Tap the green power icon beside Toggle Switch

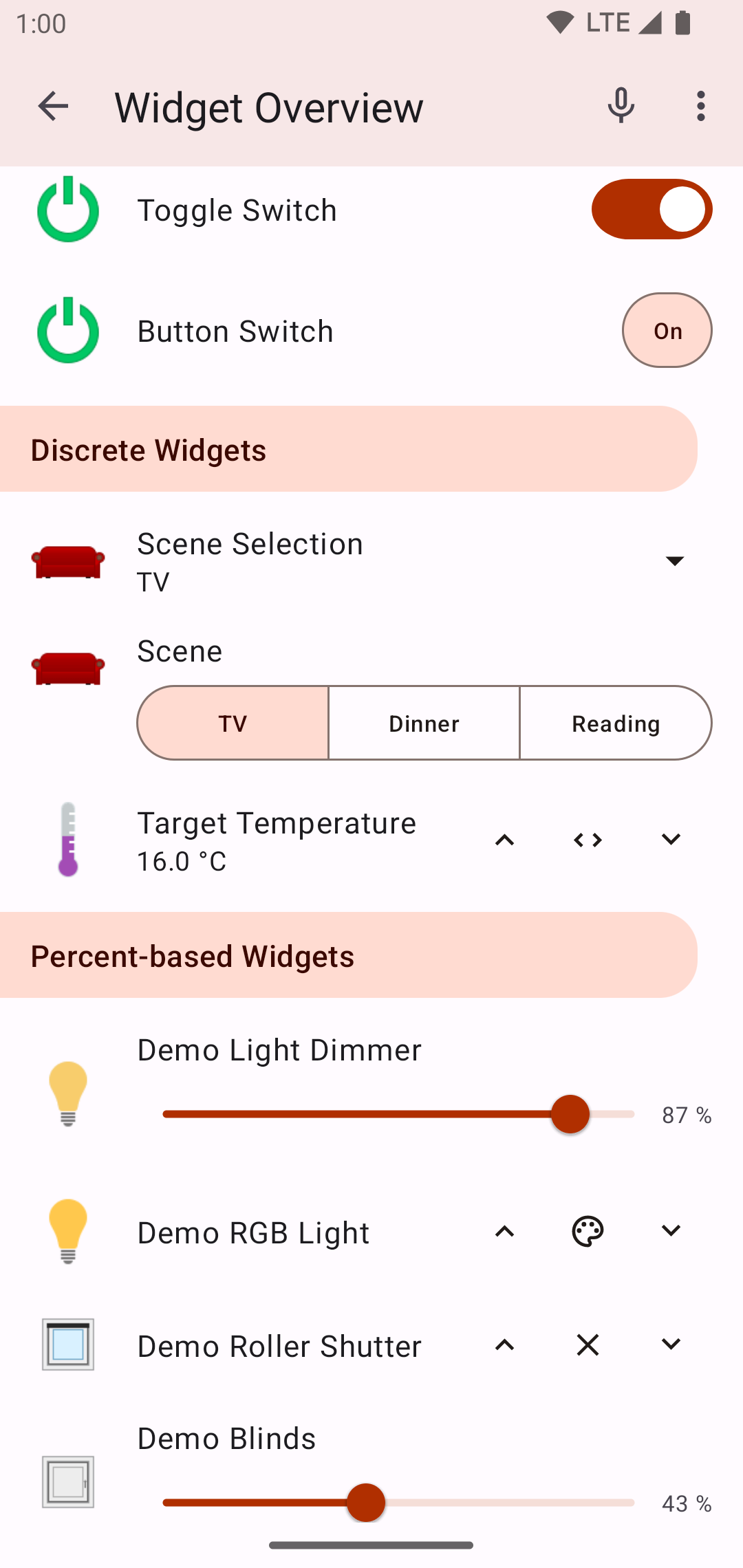pyautogui.click(x=68, y=209)
